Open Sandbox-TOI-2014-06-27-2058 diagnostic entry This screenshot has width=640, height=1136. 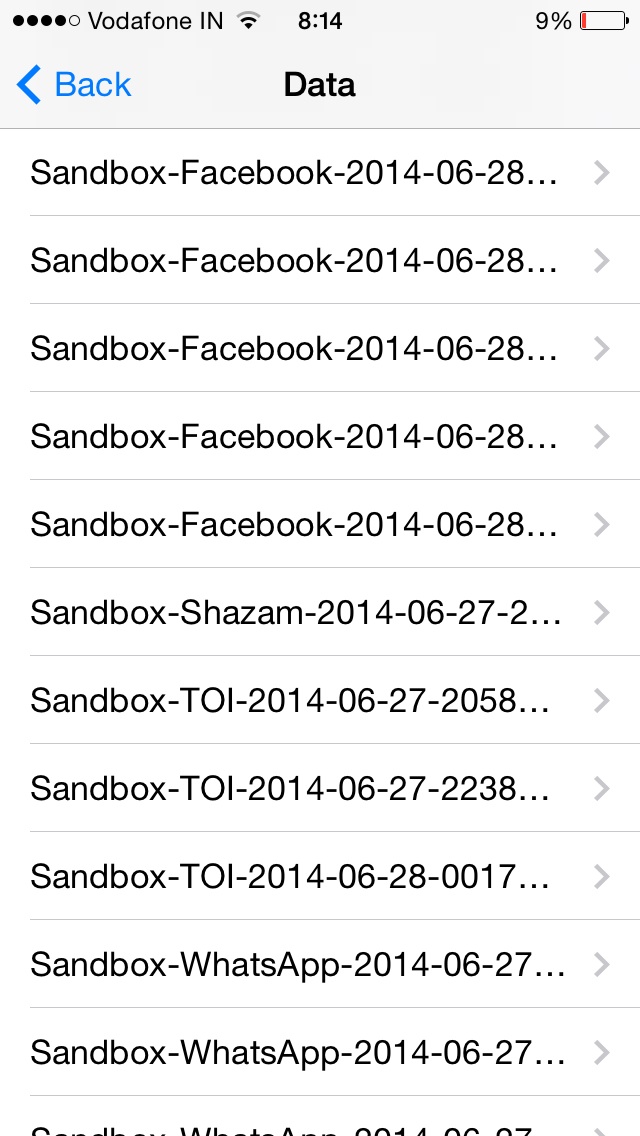coord(320,701)
